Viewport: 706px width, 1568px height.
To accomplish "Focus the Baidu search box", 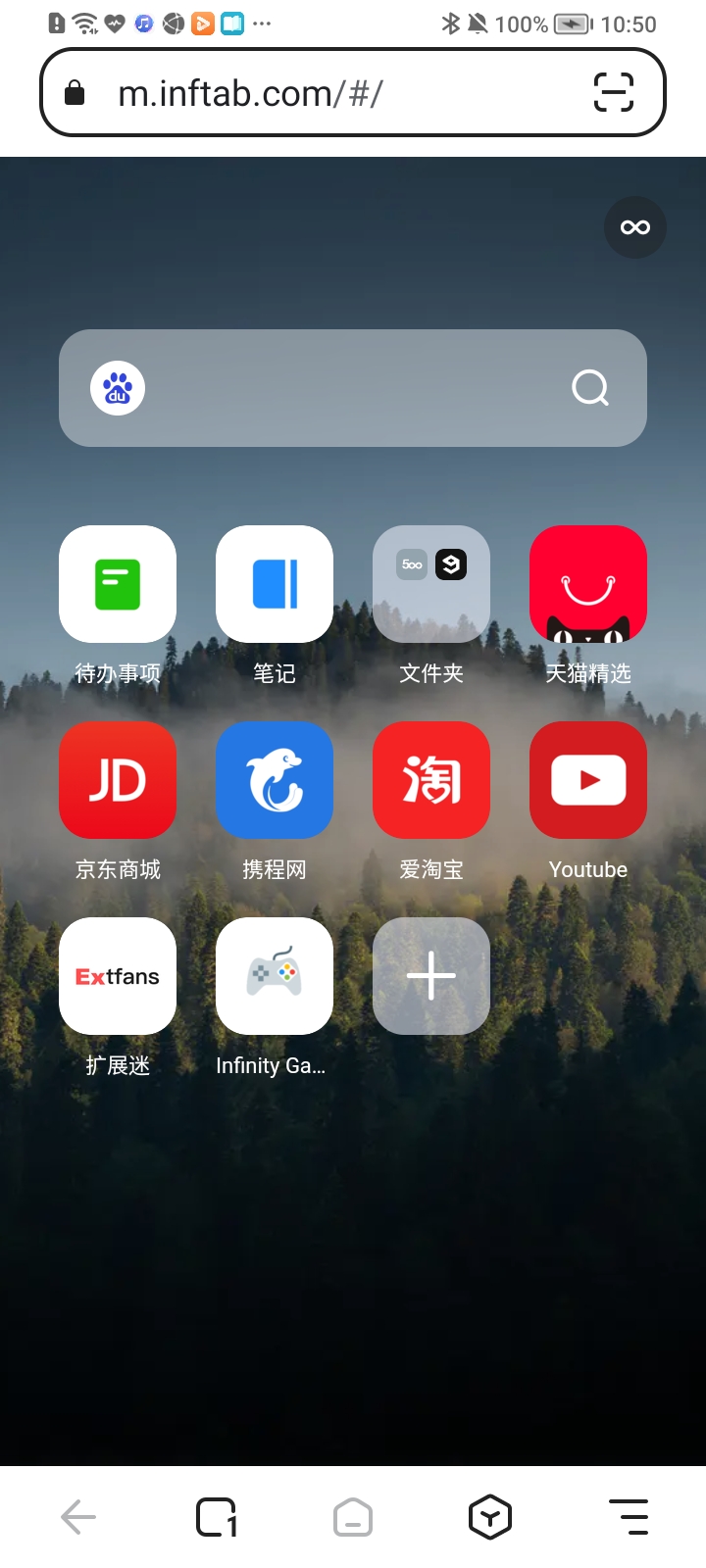I will click(353, 388).
